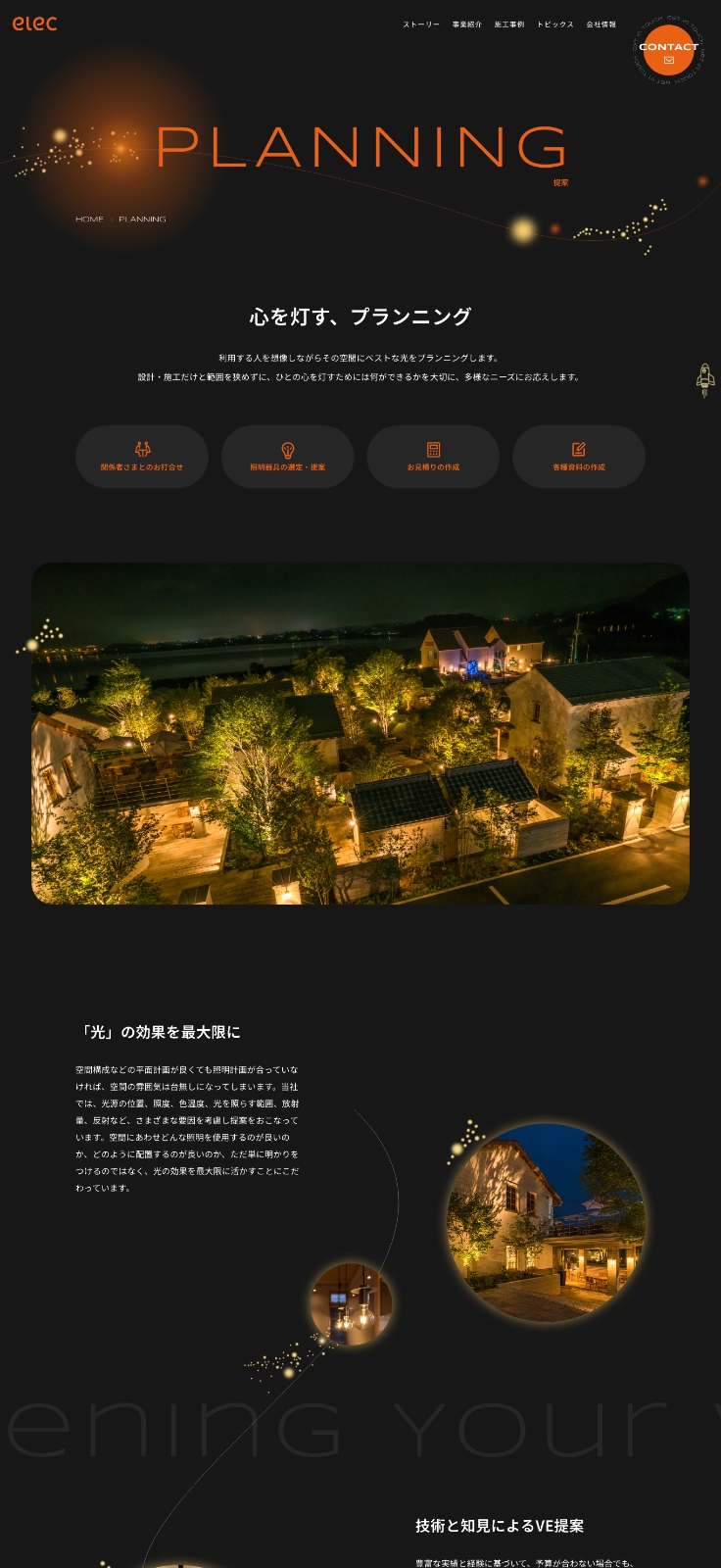The width and height of the screenshot is (721, 1568).
Task: Tap the elec logo to go home
Action: [34, 24]
